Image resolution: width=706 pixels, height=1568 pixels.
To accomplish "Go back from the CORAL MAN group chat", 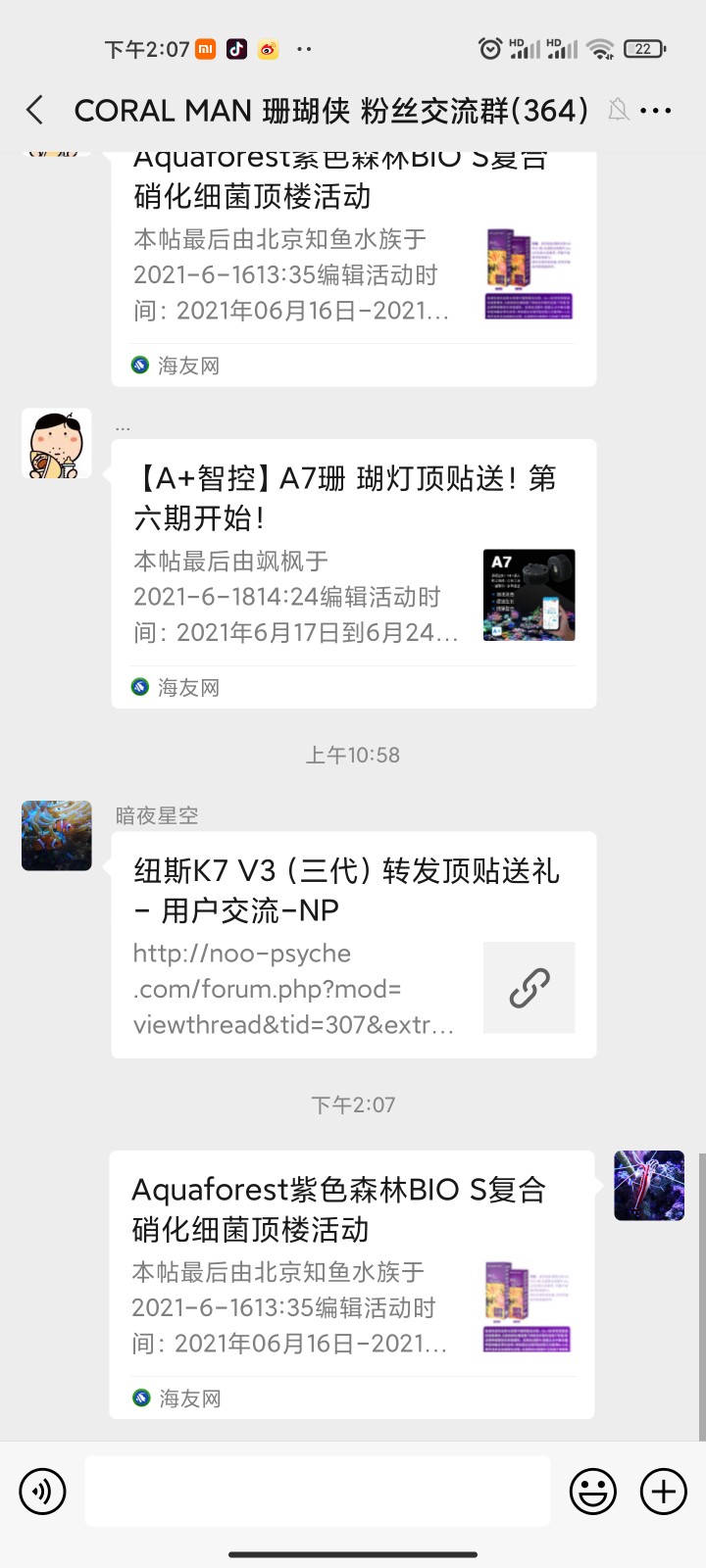I will tap(35, 110).
